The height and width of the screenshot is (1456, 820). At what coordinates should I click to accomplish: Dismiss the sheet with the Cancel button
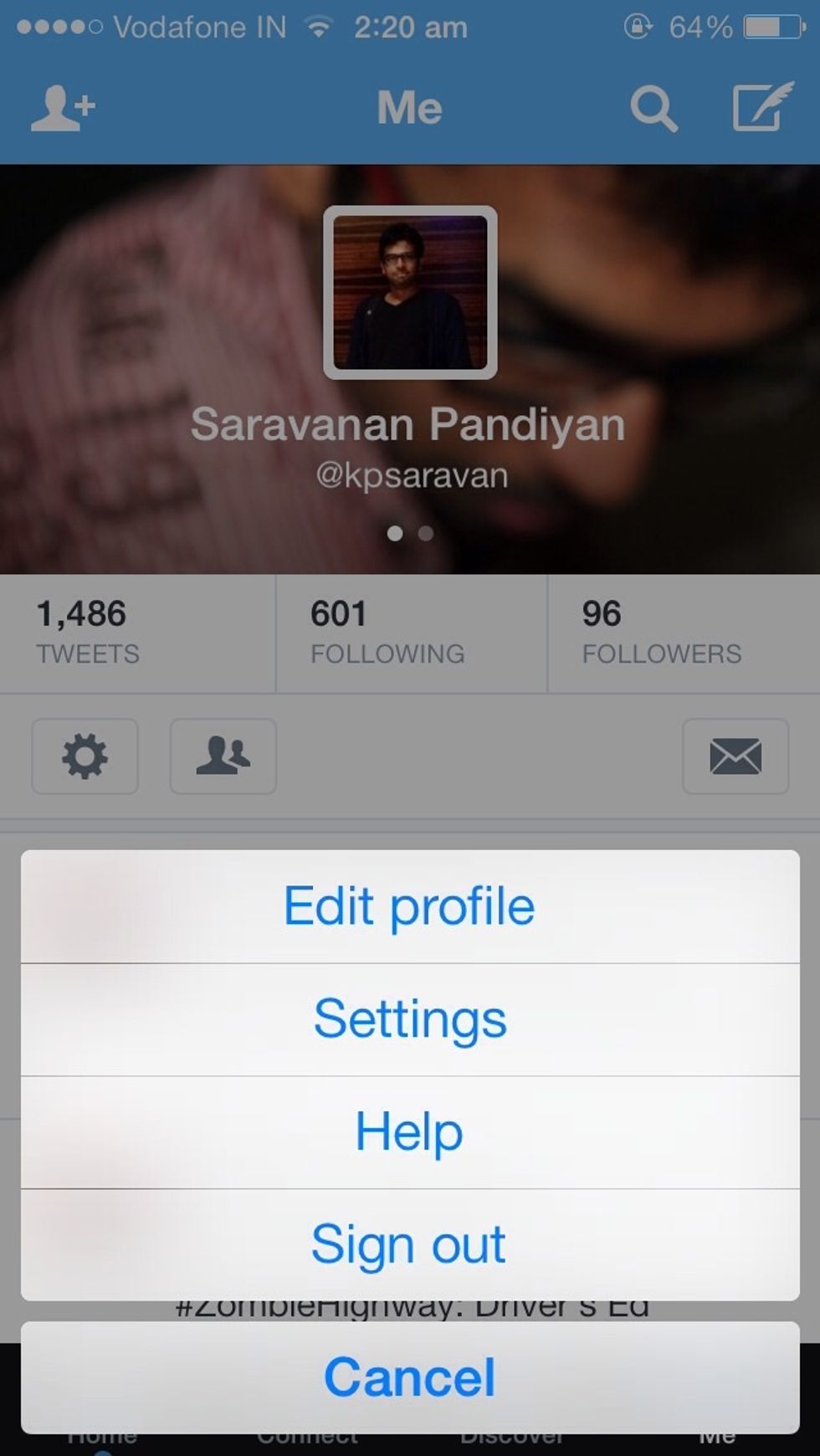point(410,1377)
